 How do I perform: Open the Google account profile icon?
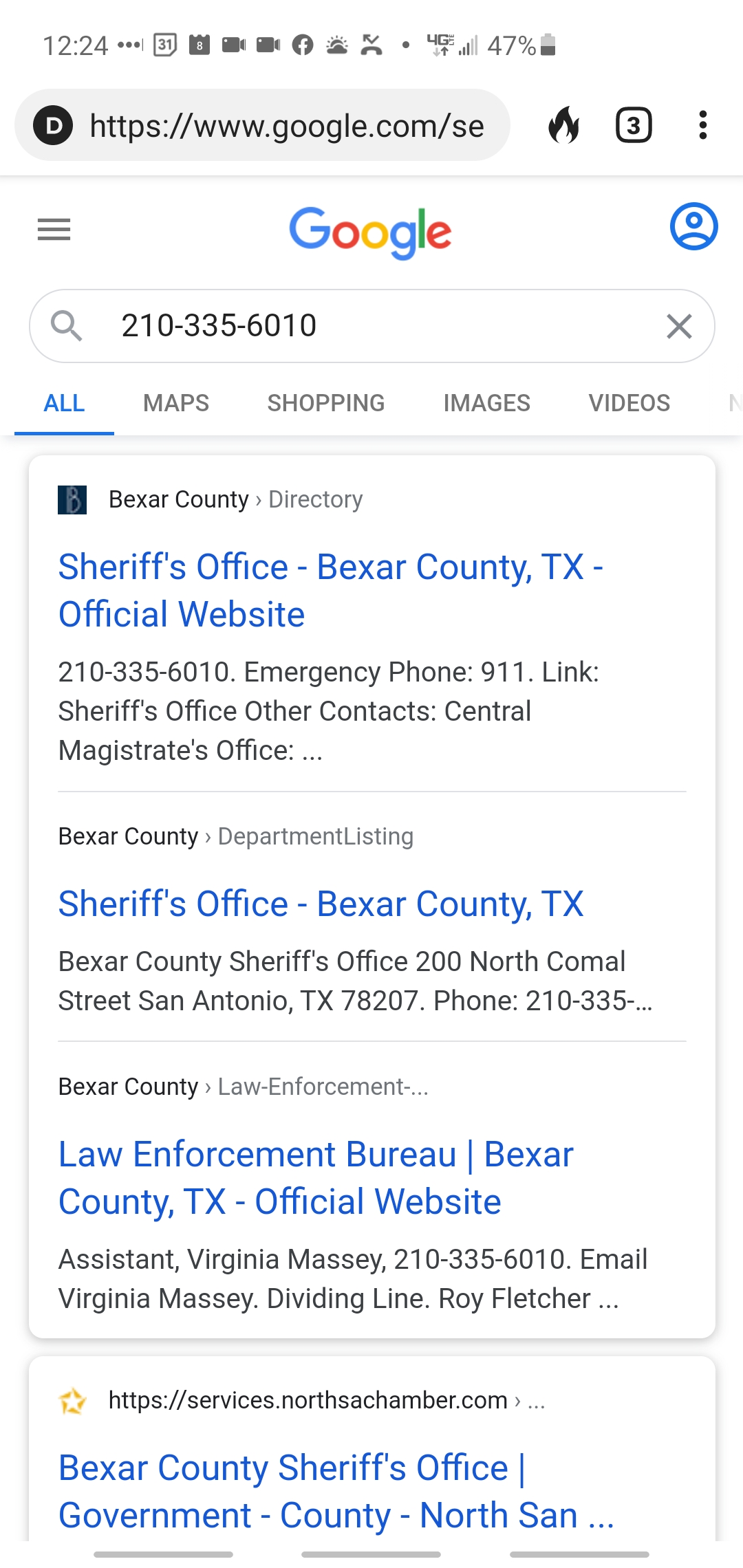[693, 226]
